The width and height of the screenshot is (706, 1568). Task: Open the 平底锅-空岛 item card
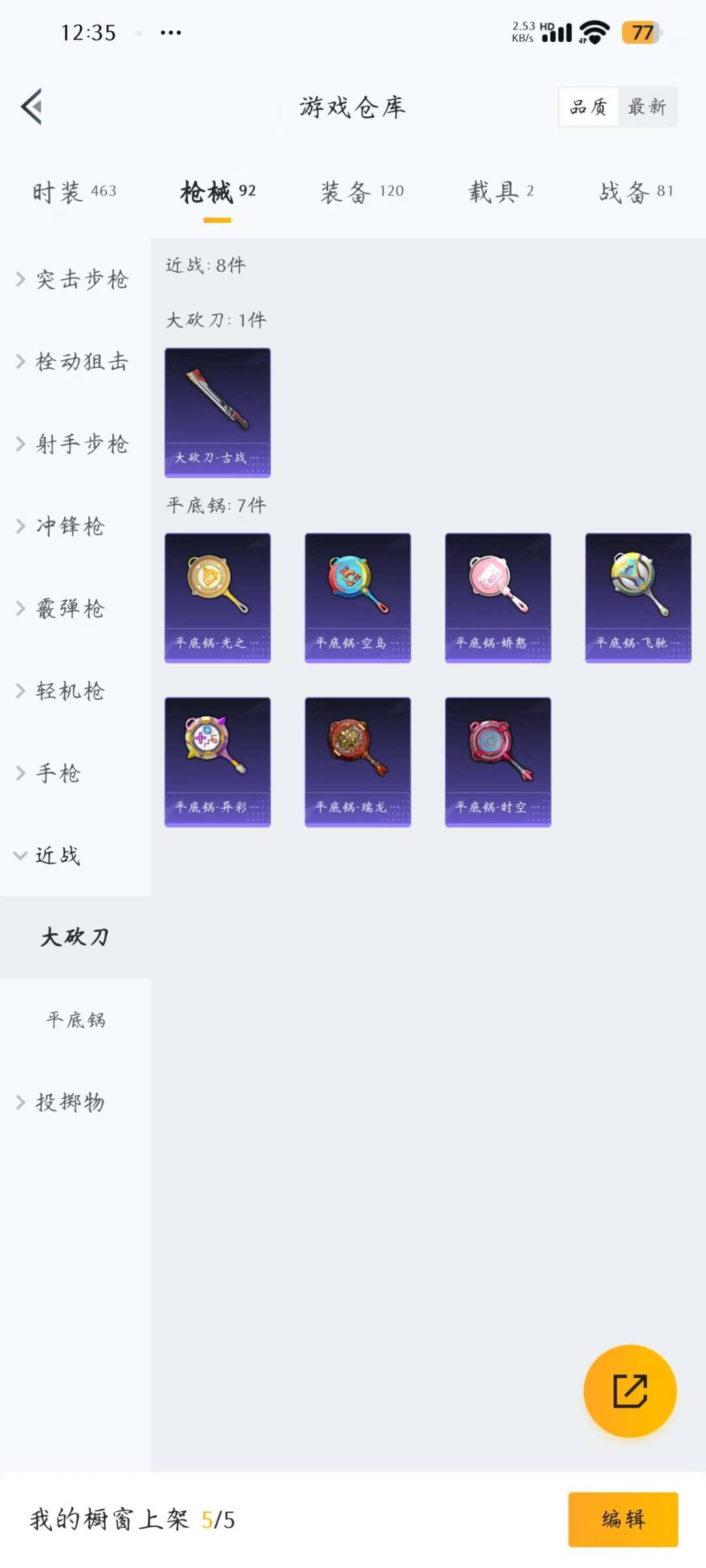tap(358, 598)
